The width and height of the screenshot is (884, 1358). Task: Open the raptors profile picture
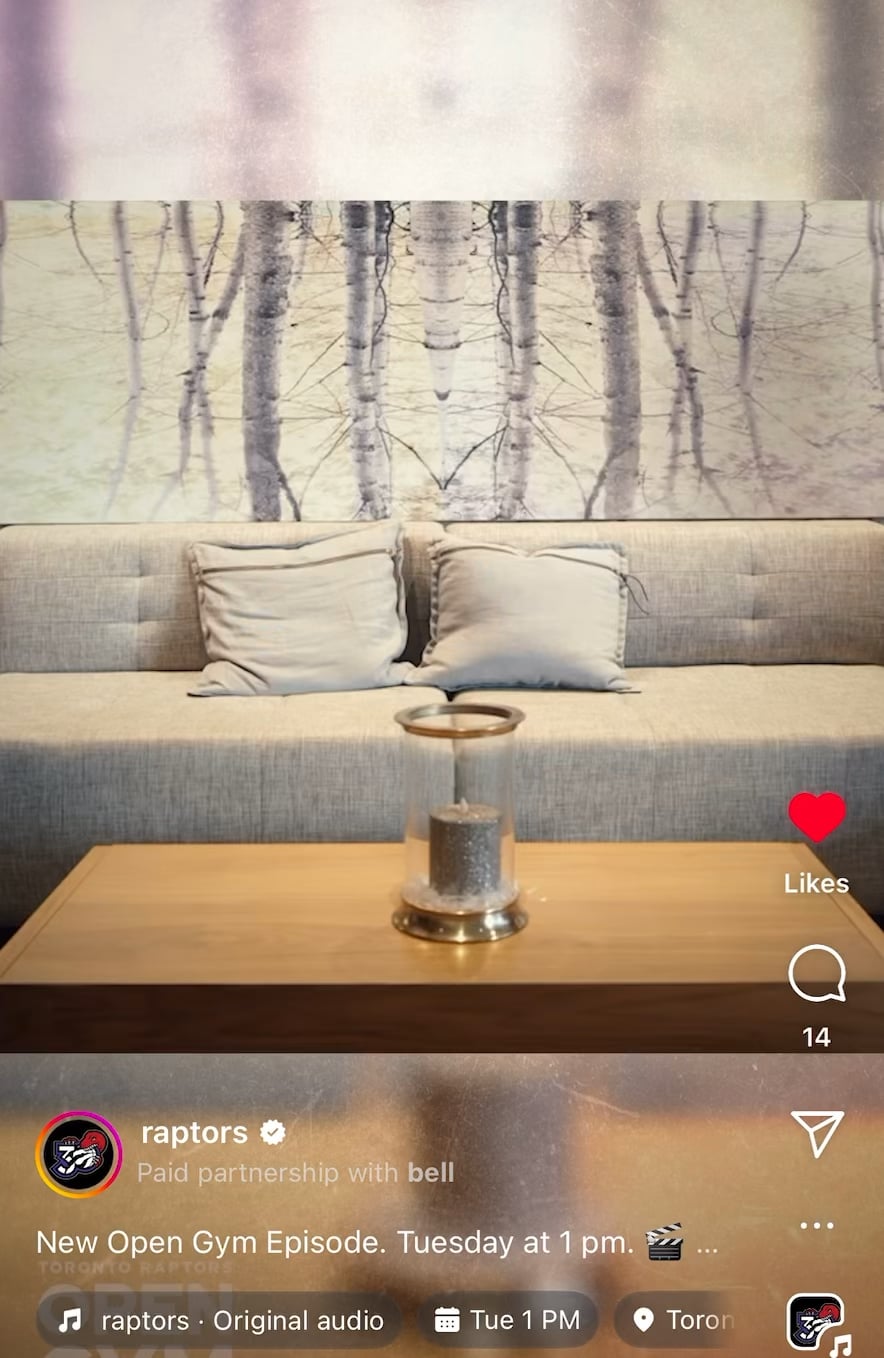tap(79, 1154)
